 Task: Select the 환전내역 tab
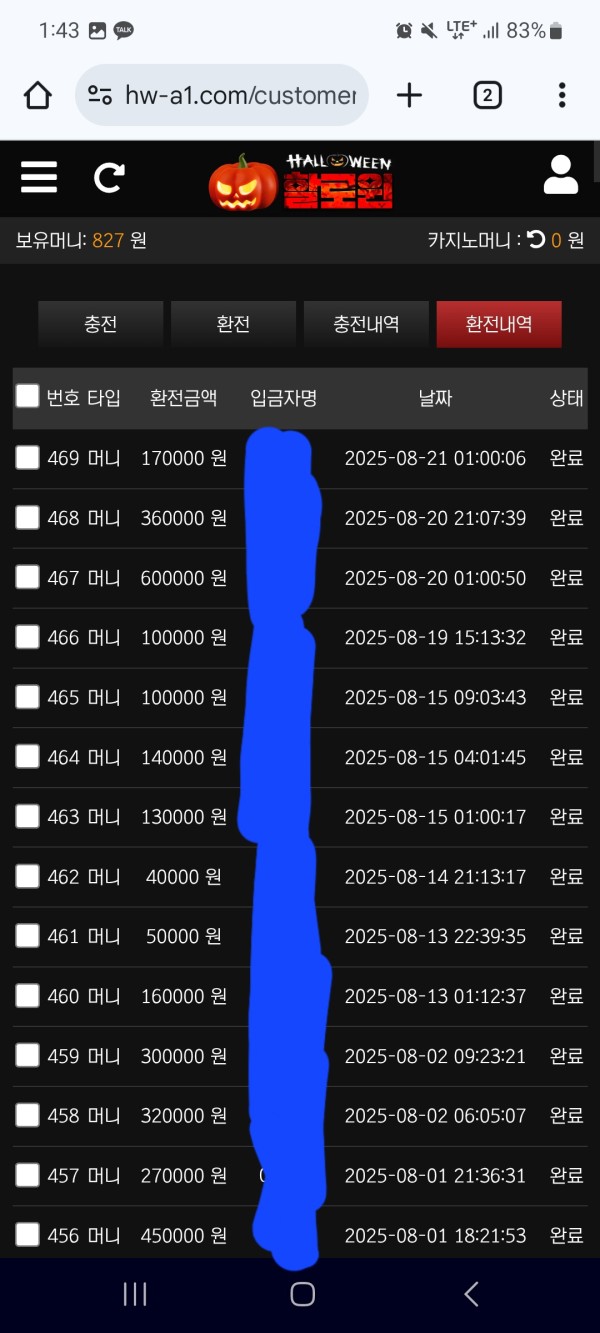[499, 324]
